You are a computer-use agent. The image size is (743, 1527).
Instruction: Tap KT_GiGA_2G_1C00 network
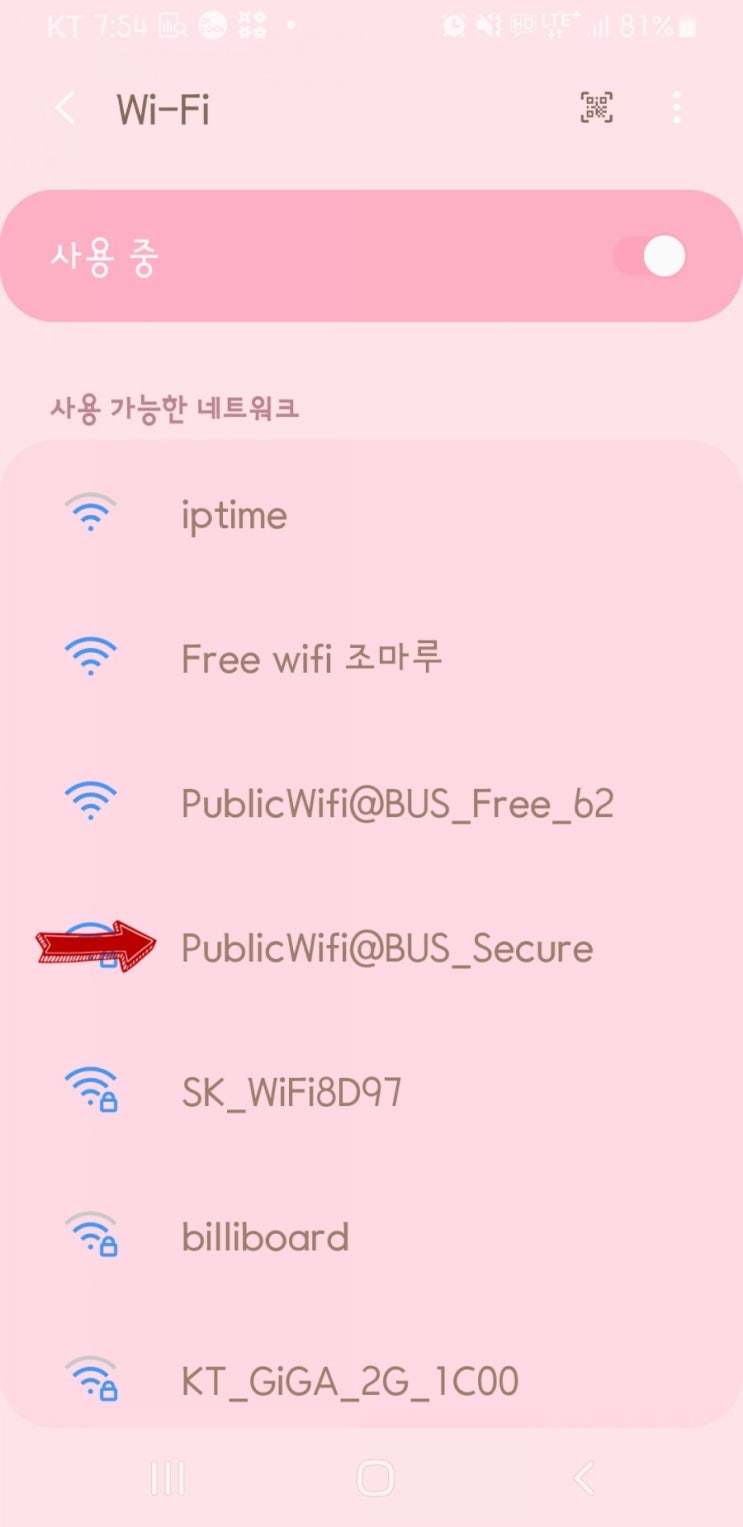point(371,1381)
